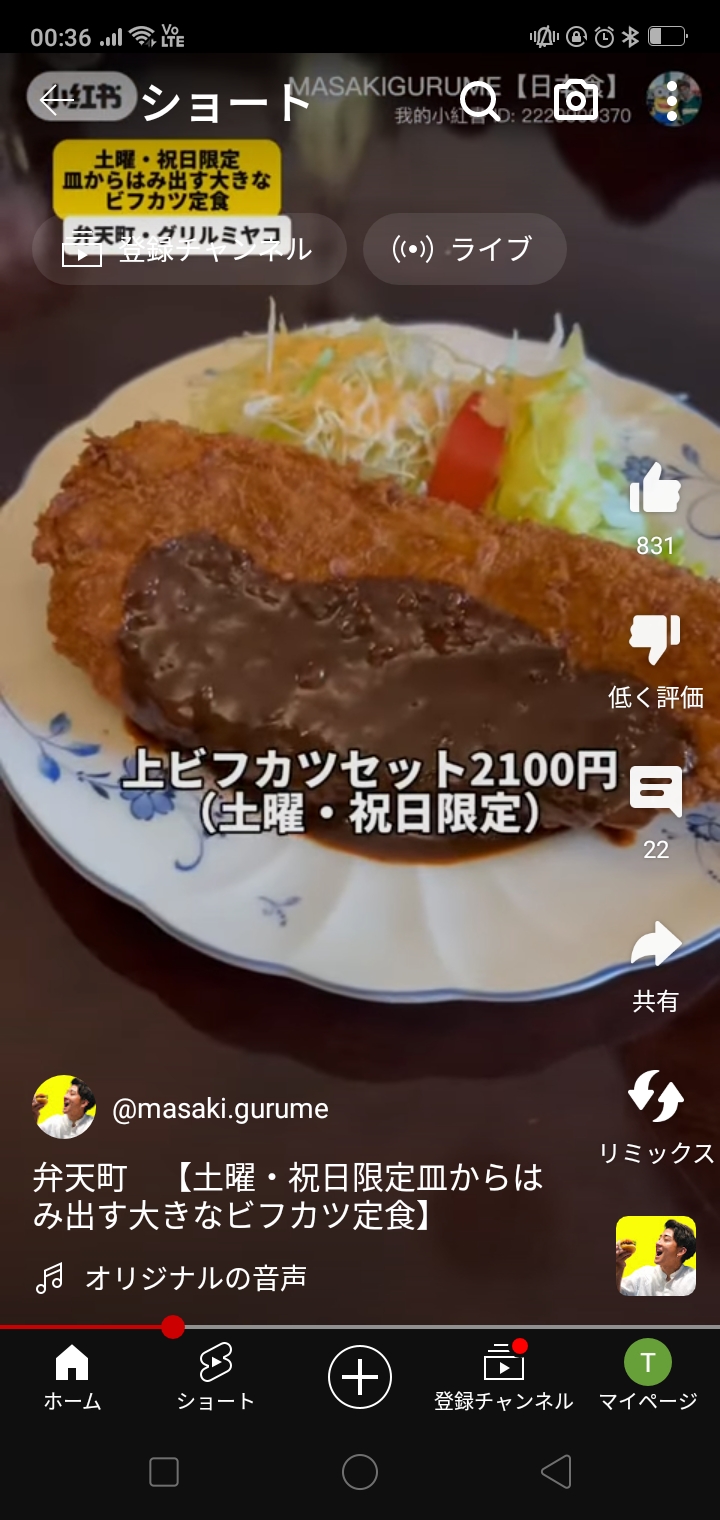Image resolution: width=720 pixels, height=1520 pixels.
Task: Select the ライブ chip
Action: click(465, 249)
